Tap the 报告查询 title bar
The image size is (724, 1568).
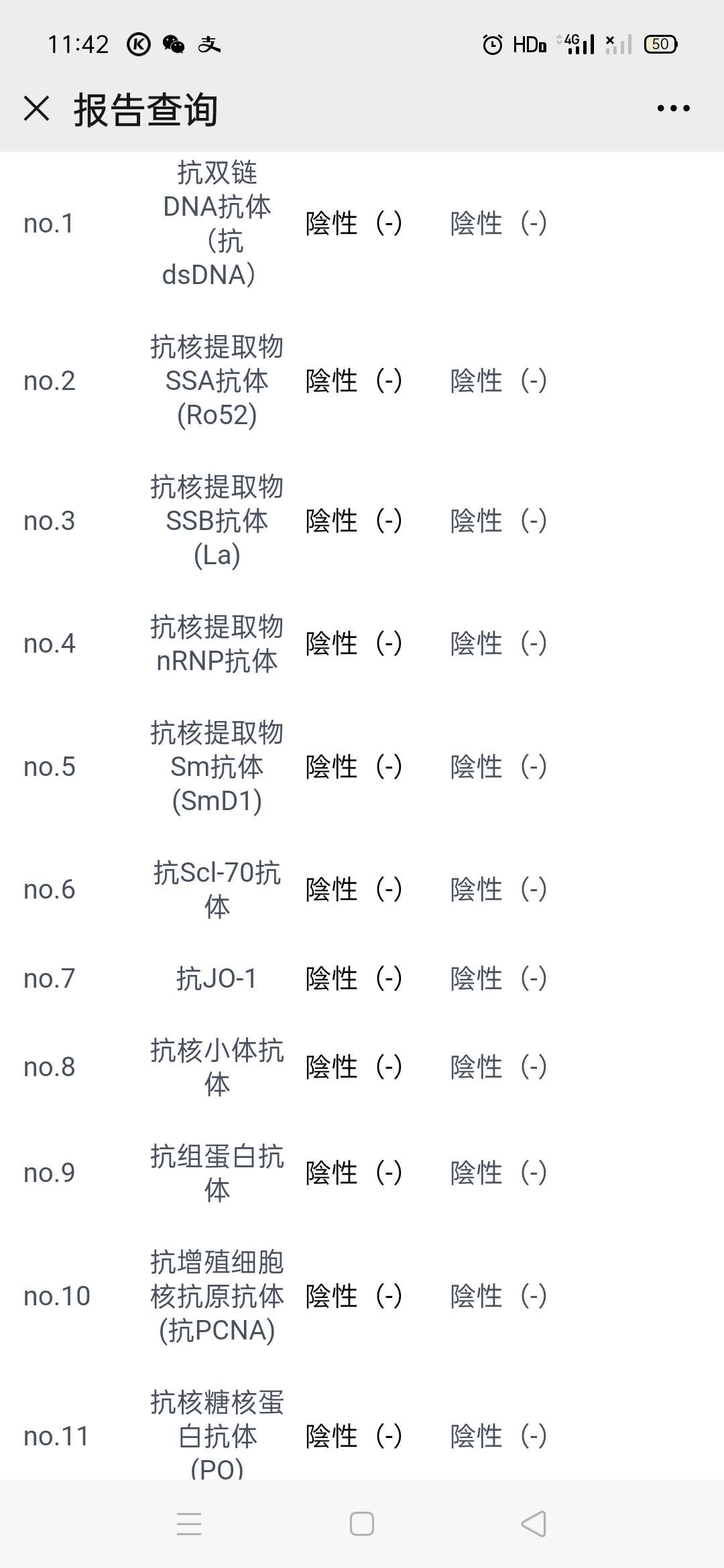point(146,111)
